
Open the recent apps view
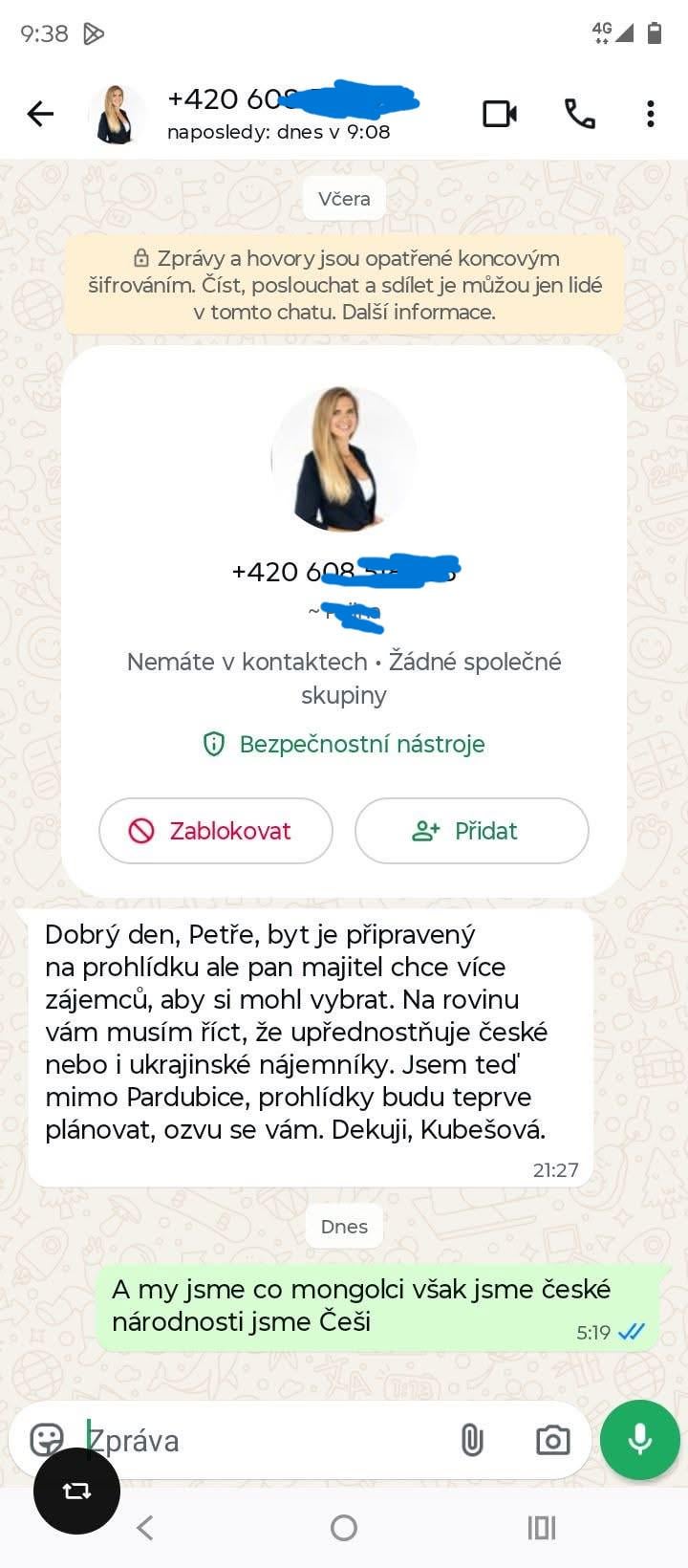tap(541, 1528)
